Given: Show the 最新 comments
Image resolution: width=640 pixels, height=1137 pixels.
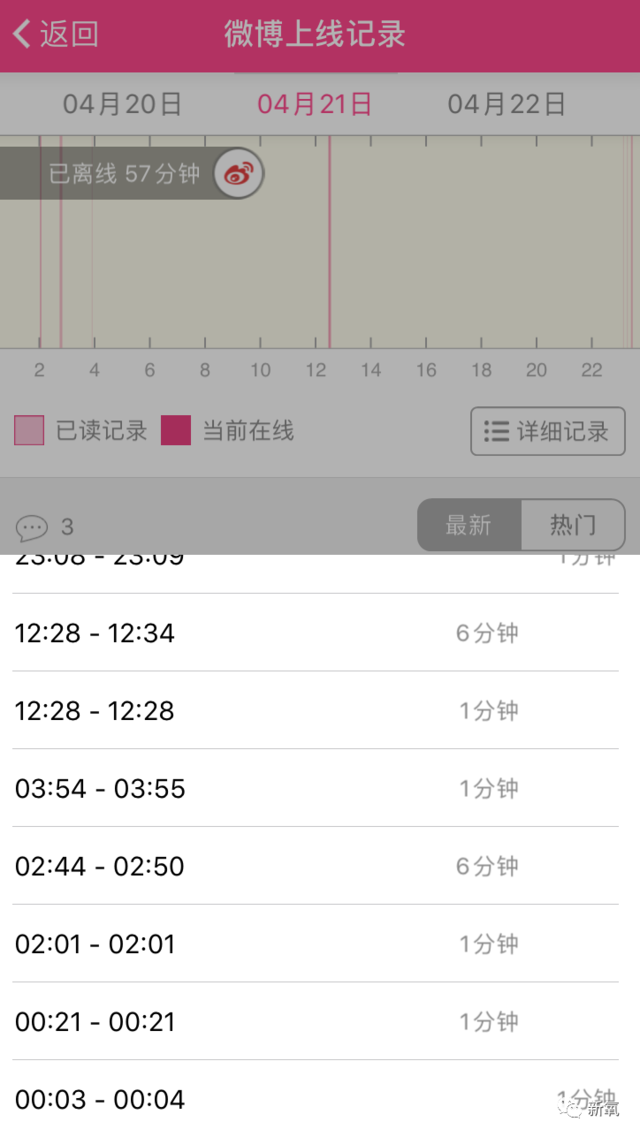Looking at the screenshot, I should click(469, 525).
